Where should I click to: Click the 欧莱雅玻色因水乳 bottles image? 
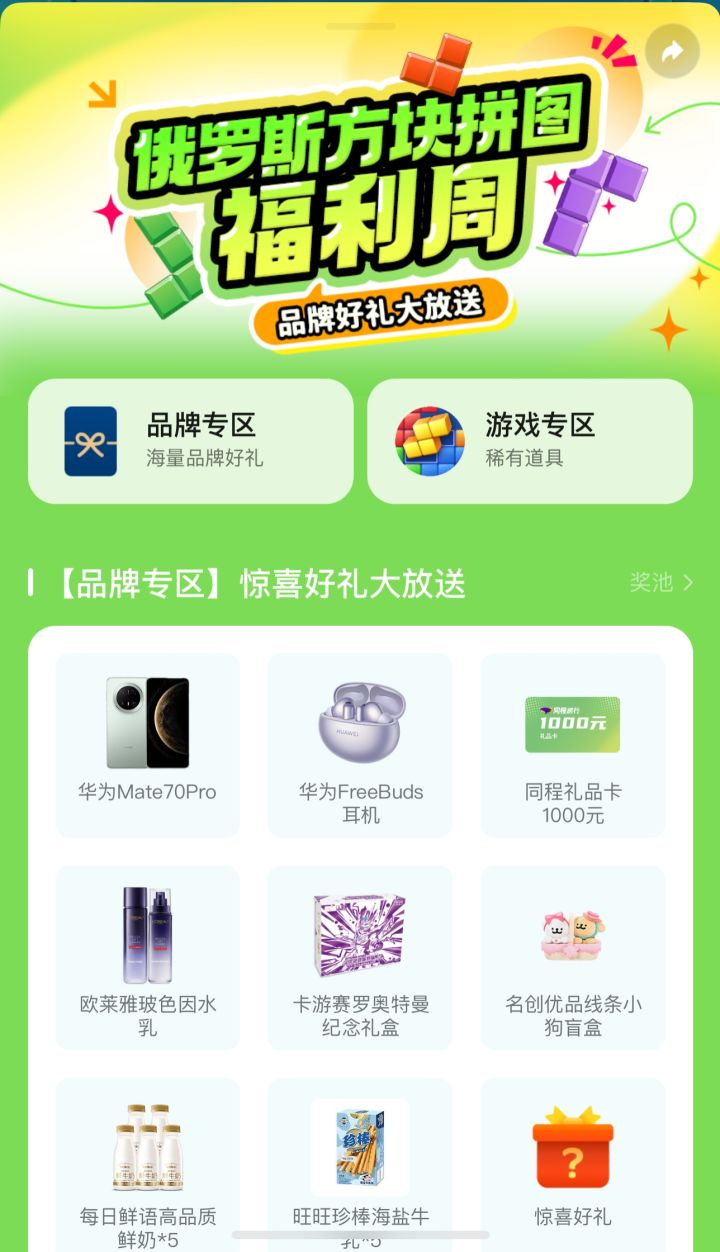(147, 933)
